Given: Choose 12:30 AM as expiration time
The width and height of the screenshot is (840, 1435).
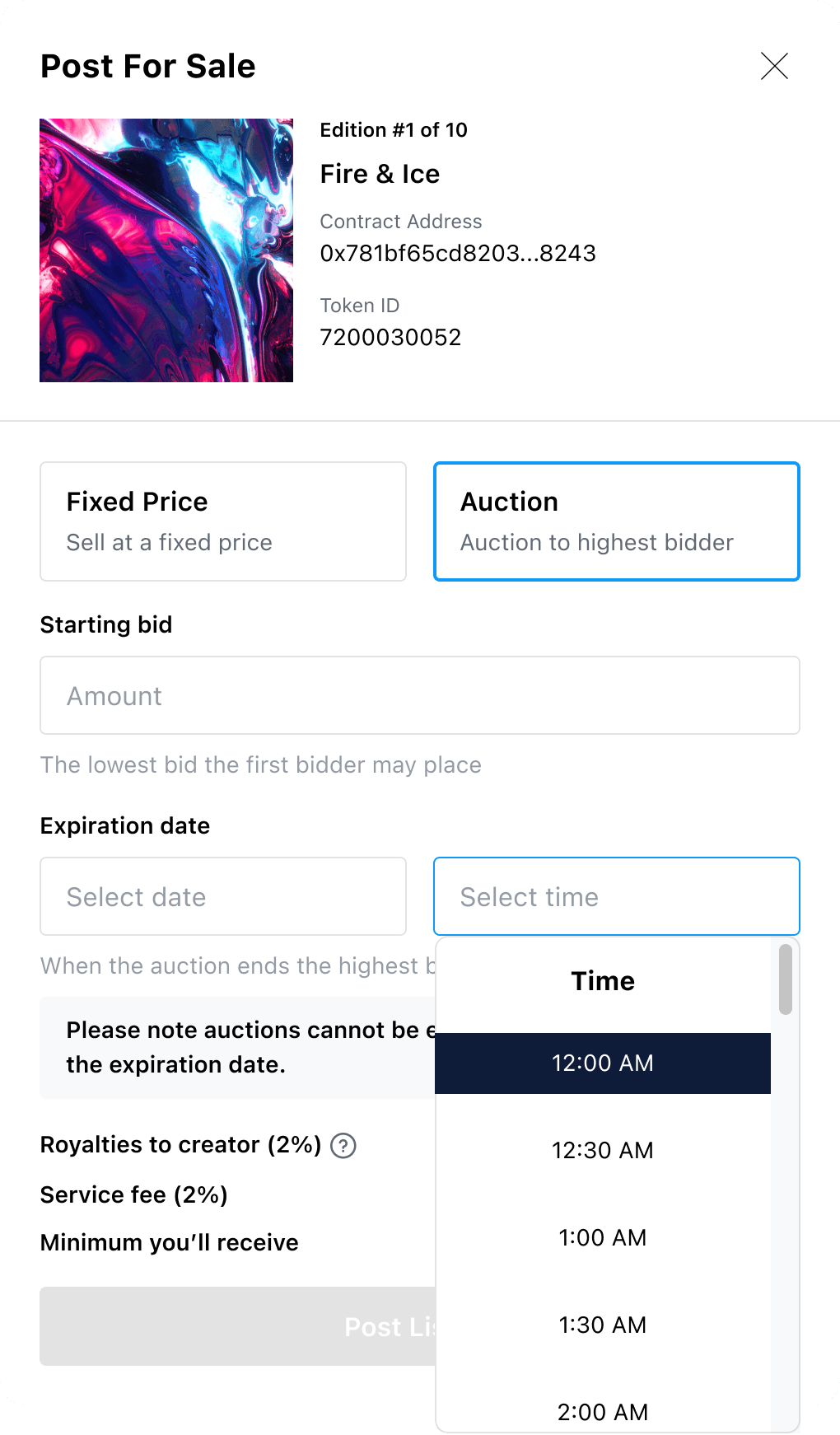Looking at the screenshot, I should [x=603, y=1150].
